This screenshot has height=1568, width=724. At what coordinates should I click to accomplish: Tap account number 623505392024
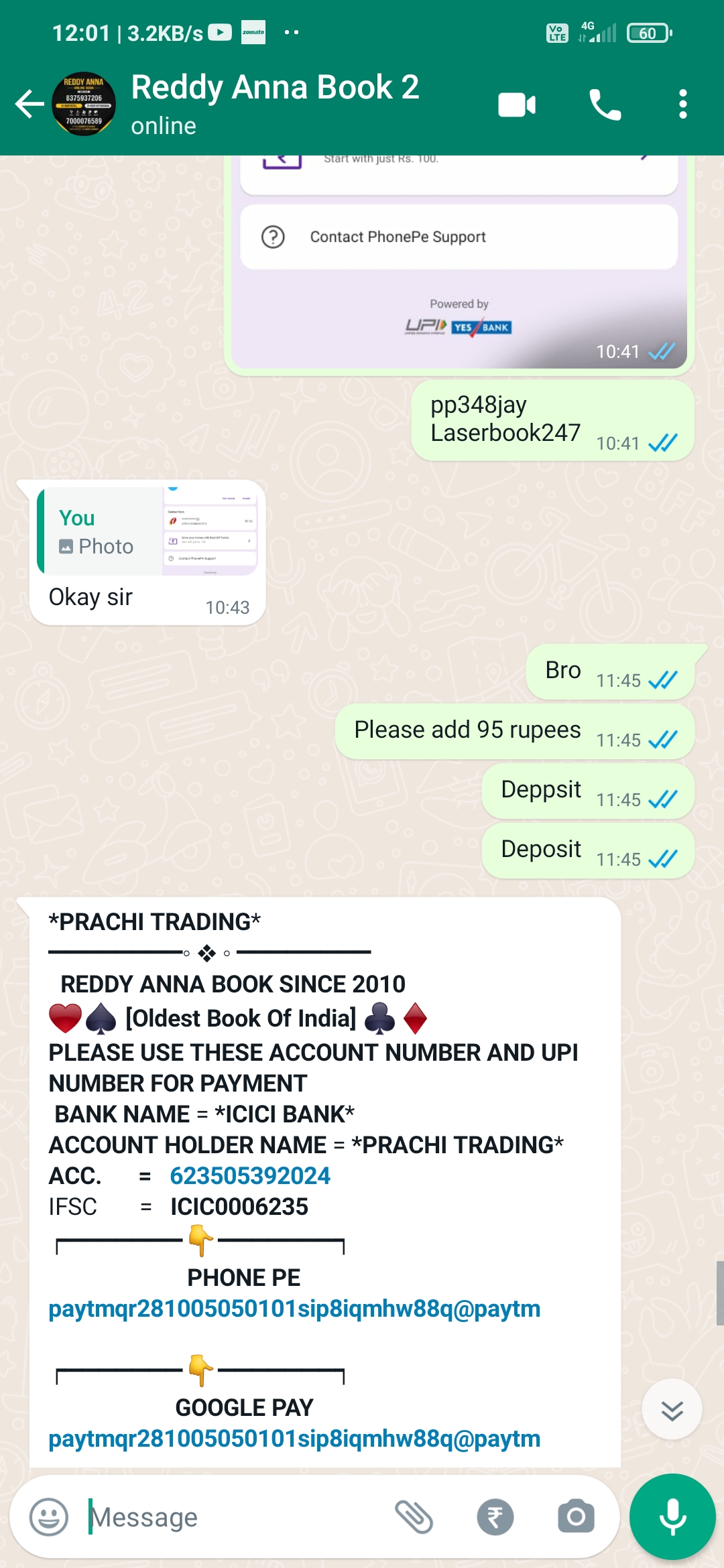tap(250, 1176)
